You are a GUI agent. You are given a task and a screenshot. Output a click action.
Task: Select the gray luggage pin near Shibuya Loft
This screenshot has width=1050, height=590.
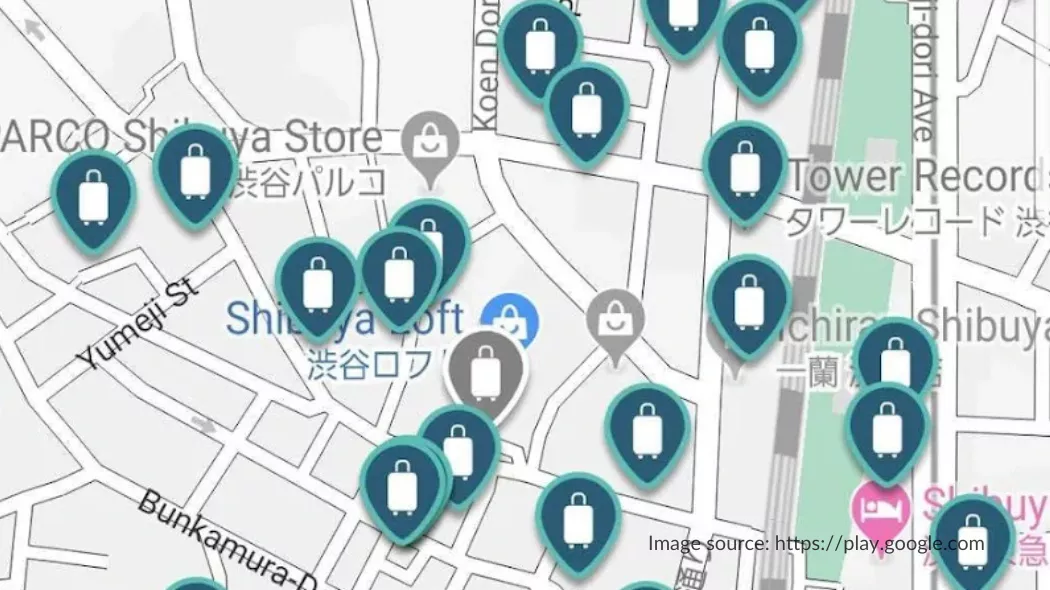486,371
